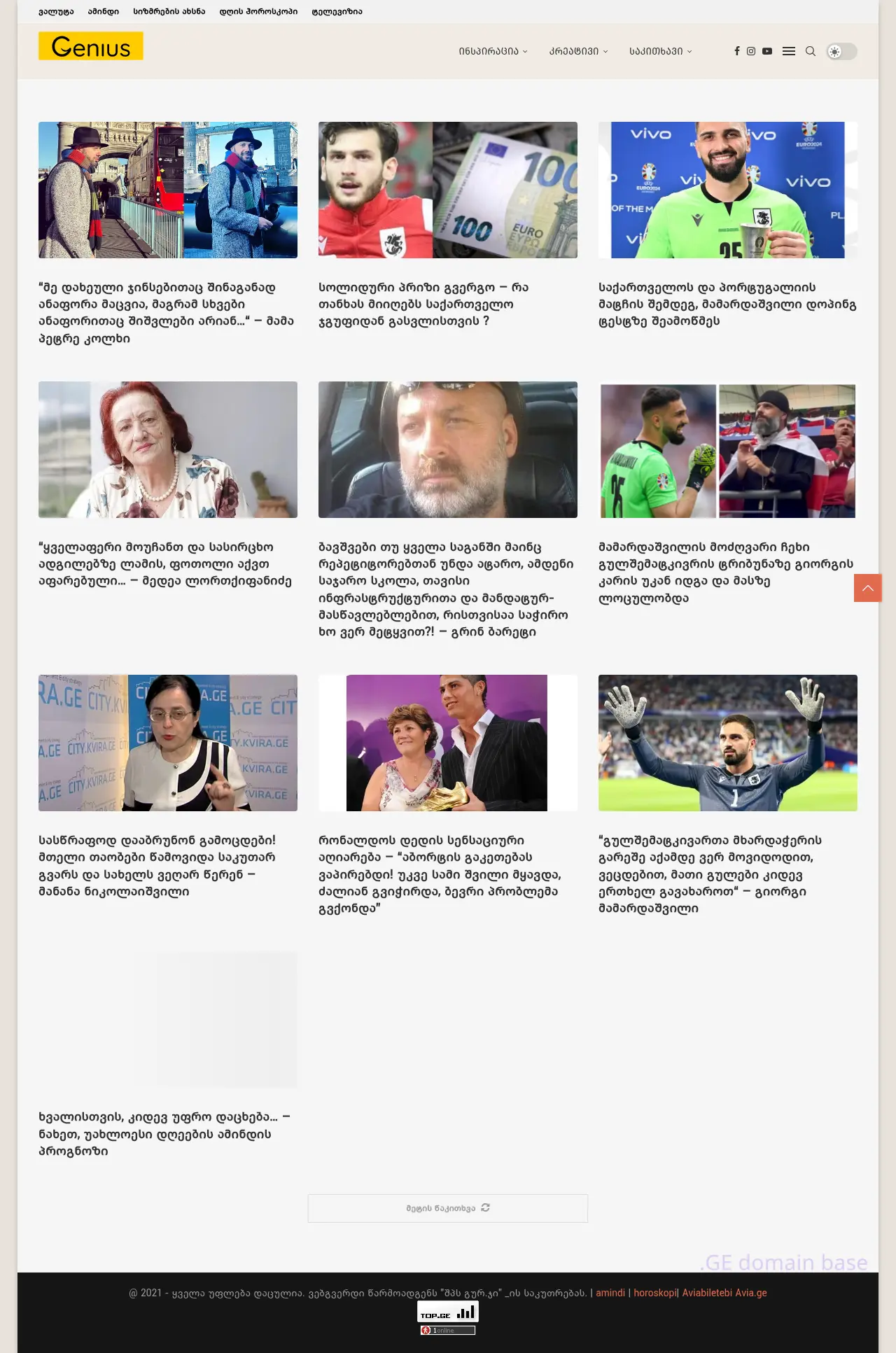Image resolution: width=896 pixels, height=1353 pixels.
Task: Open the 100 euro prize article
Action: [x=423, y=304]
